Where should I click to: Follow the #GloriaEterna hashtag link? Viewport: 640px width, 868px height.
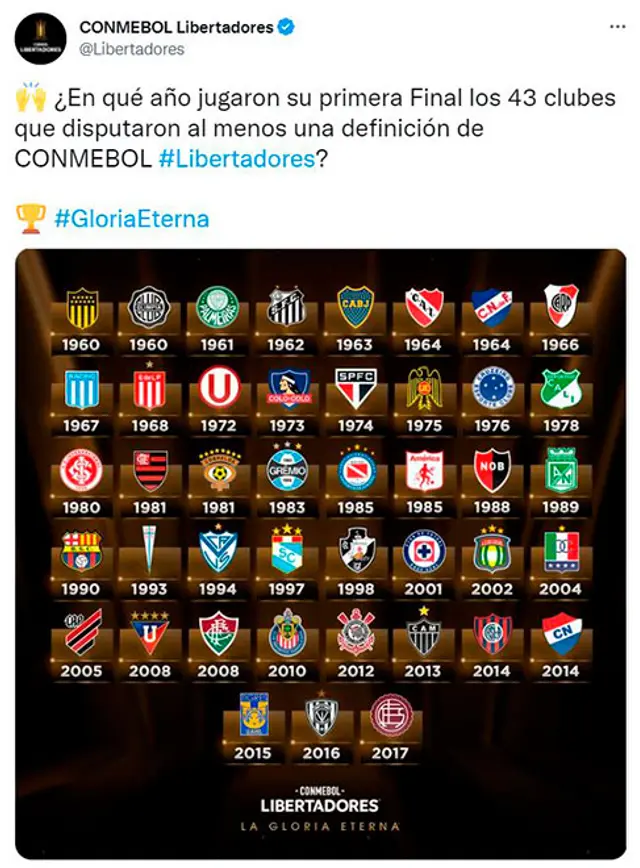click(132, 218)
